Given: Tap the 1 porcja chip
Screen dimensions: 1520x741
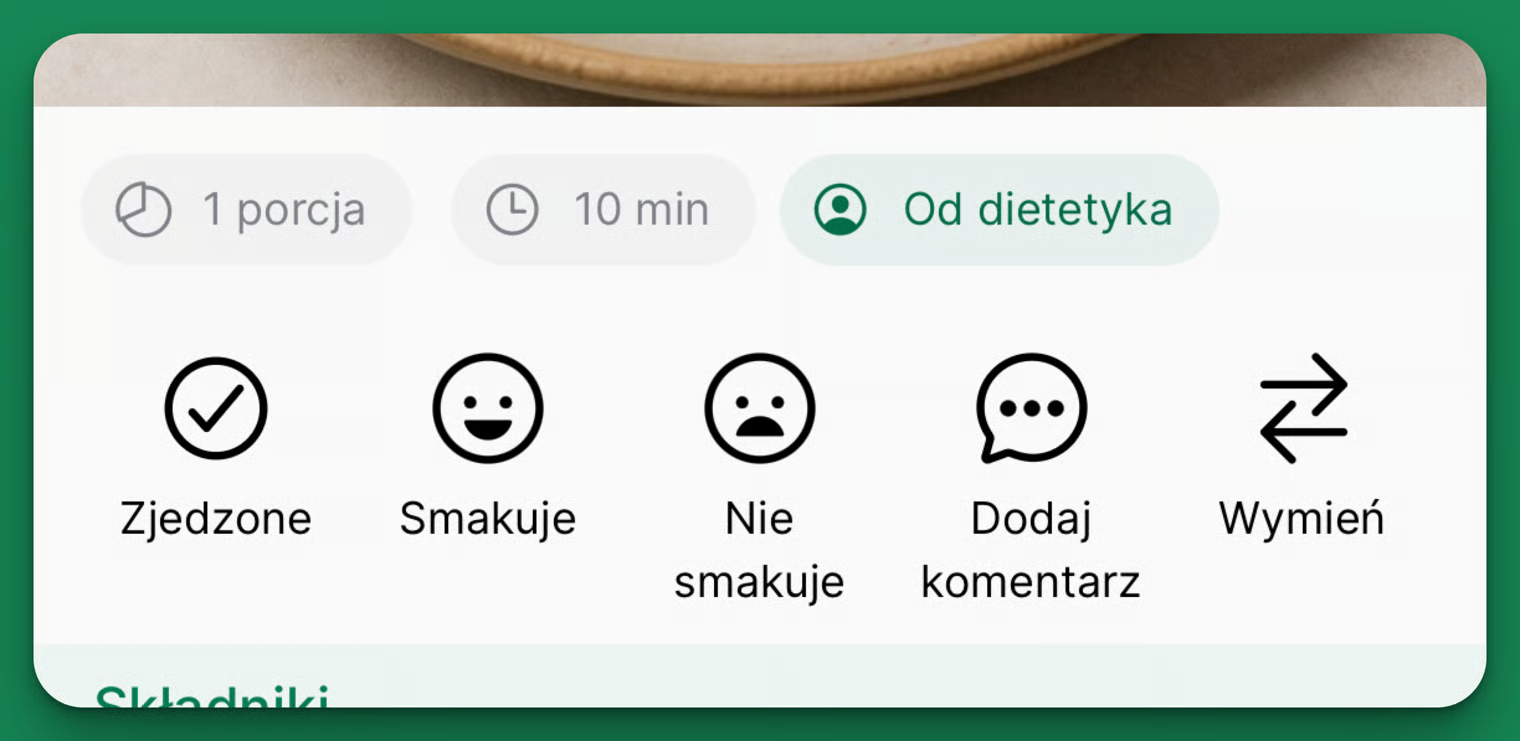Looking at the screenshot, I should click(x=246, y=210).
